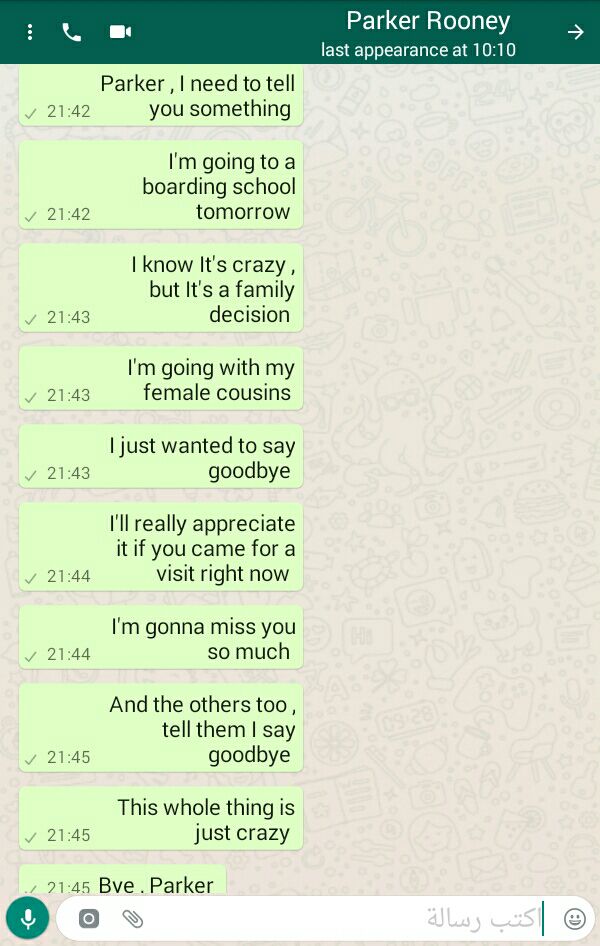This screenshot has height=946, width=600.
Task: Record a voice message with microphone button
Action: coord(27,918)
